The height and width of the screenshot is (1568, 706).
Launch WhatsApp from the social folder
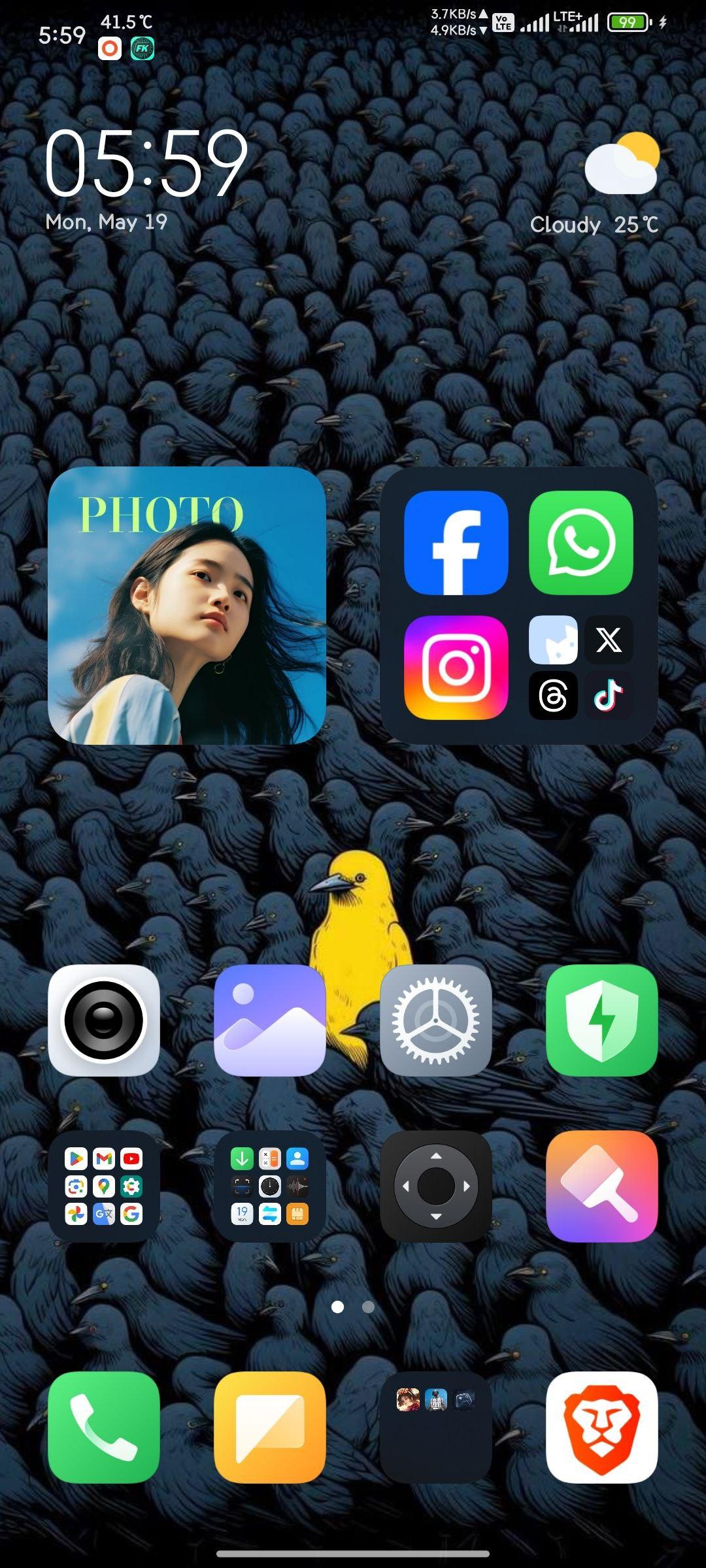(x=581, y=542)
